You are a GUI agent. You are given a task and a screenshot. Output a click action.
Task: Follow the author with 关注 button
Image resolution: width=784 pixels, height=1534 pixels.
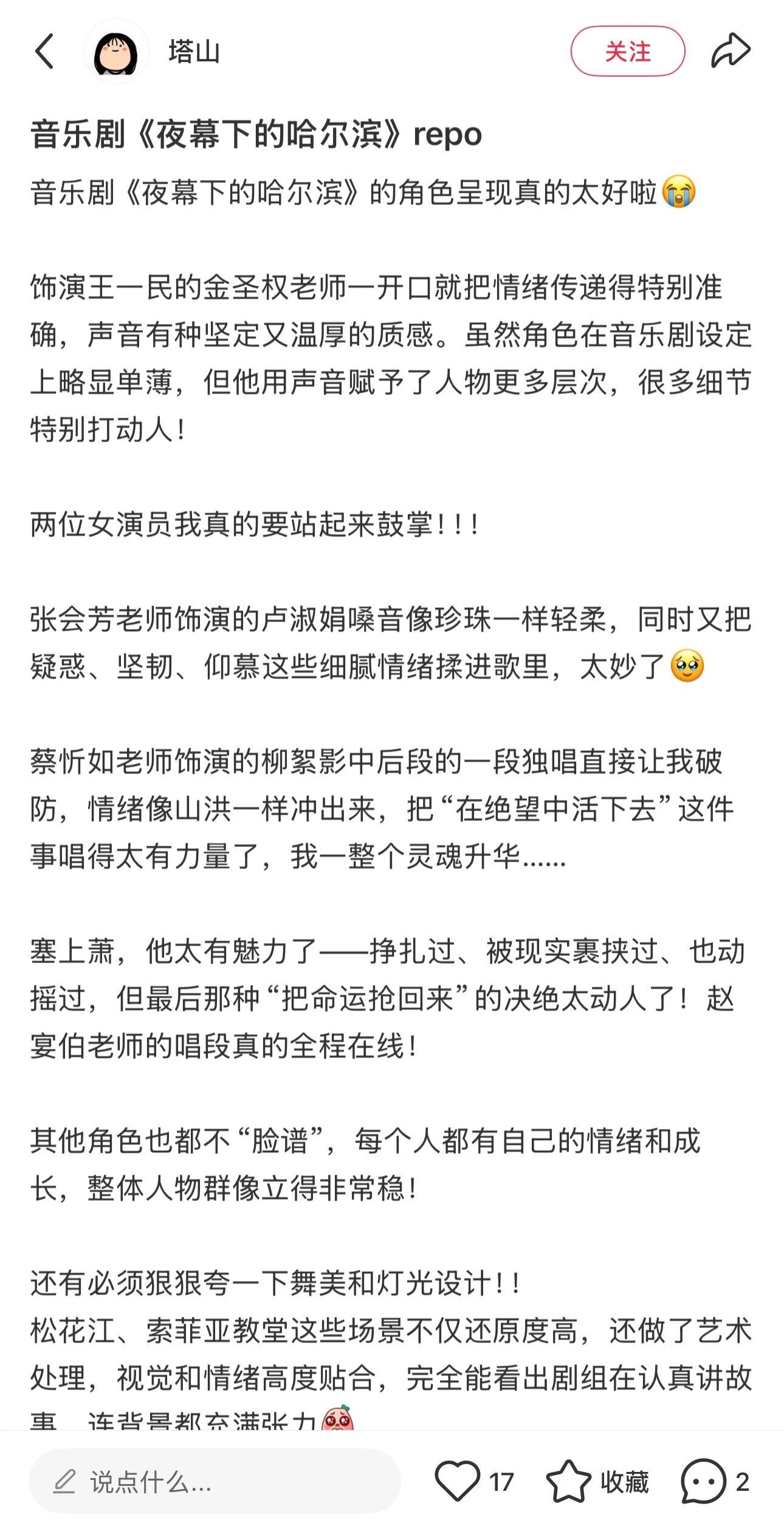click(628, 51)
